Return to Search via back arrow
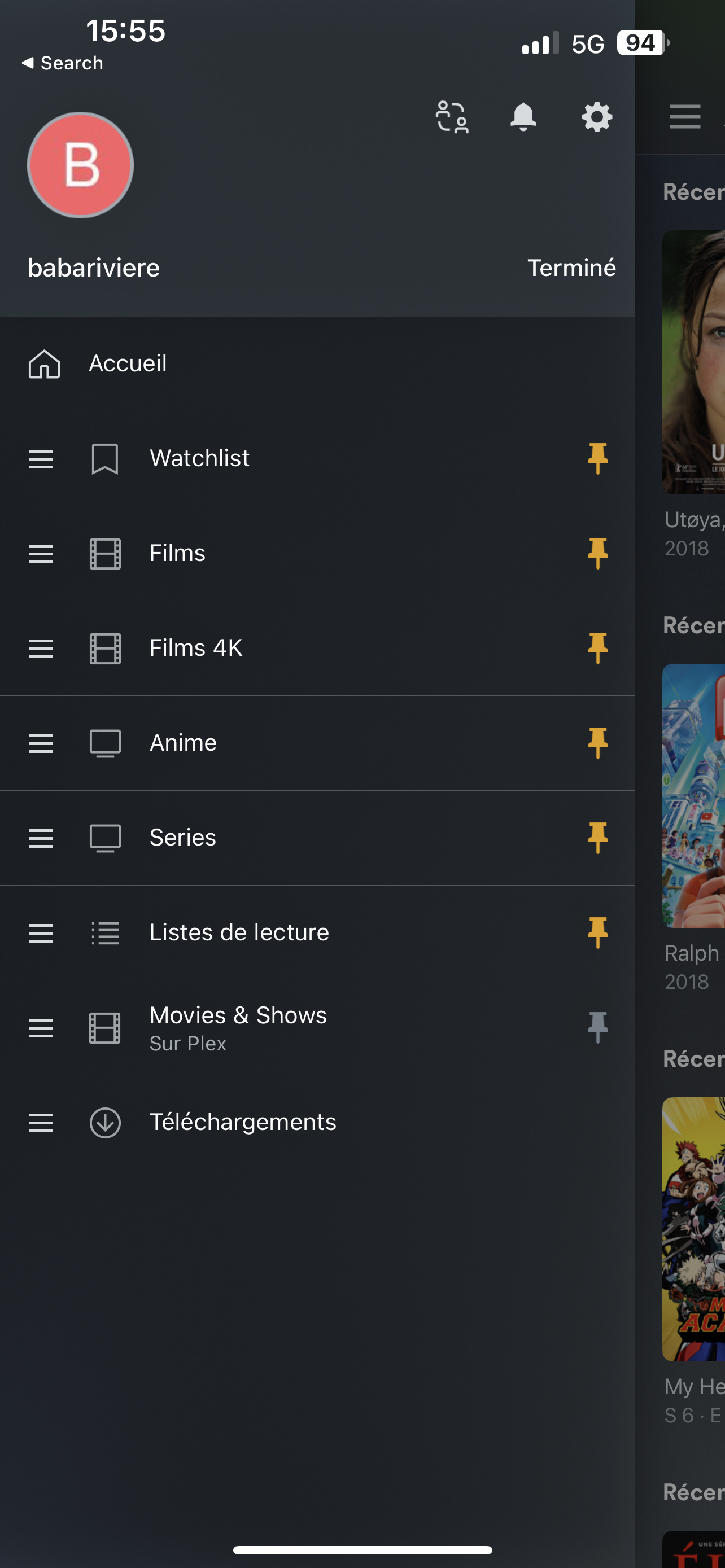The height and width of the screenshot is (1568, 725). [62, 63]
